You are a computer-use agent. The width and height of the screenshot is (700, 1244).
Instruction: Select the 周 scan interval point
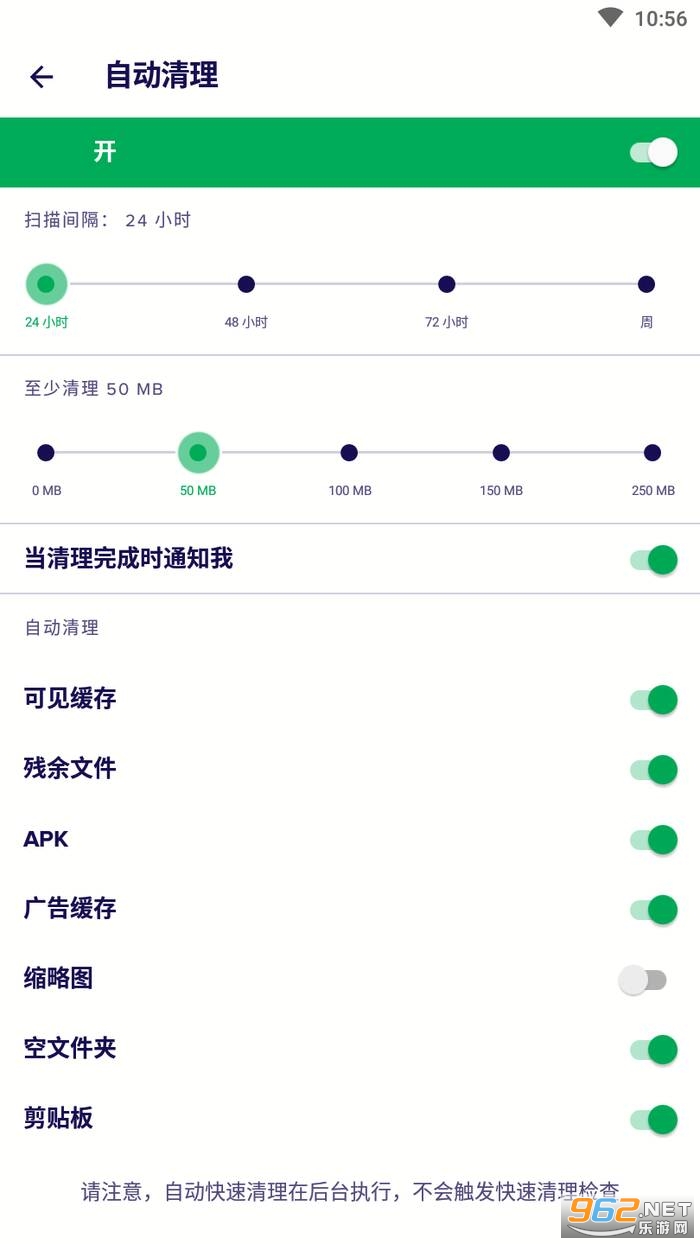click(x=646, y=285)
